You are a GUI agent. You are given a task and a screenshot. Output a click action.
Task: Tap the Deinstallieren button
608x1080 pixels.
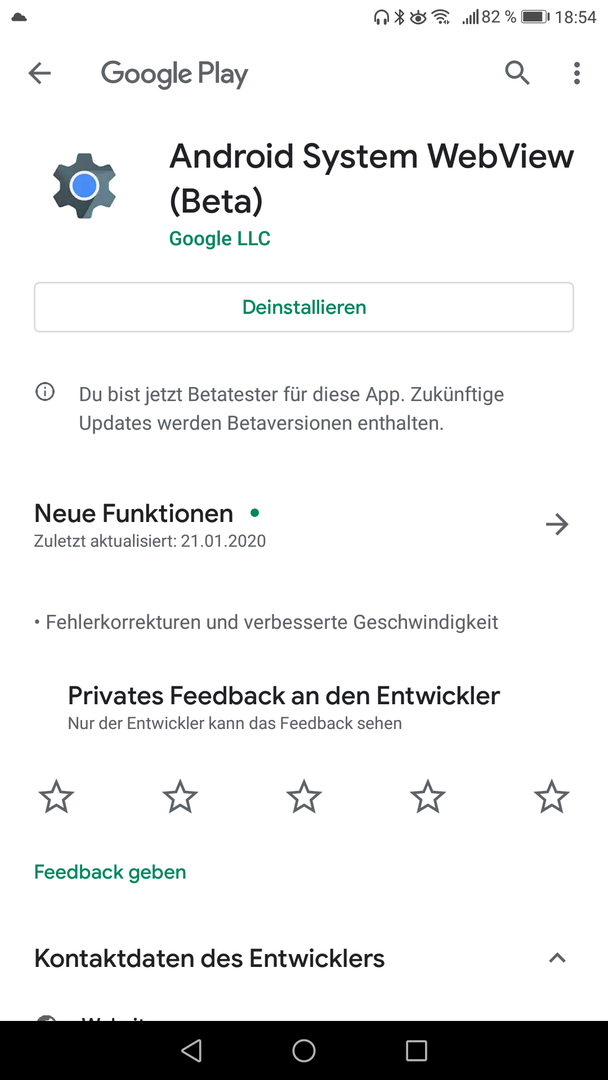[304, 307]
